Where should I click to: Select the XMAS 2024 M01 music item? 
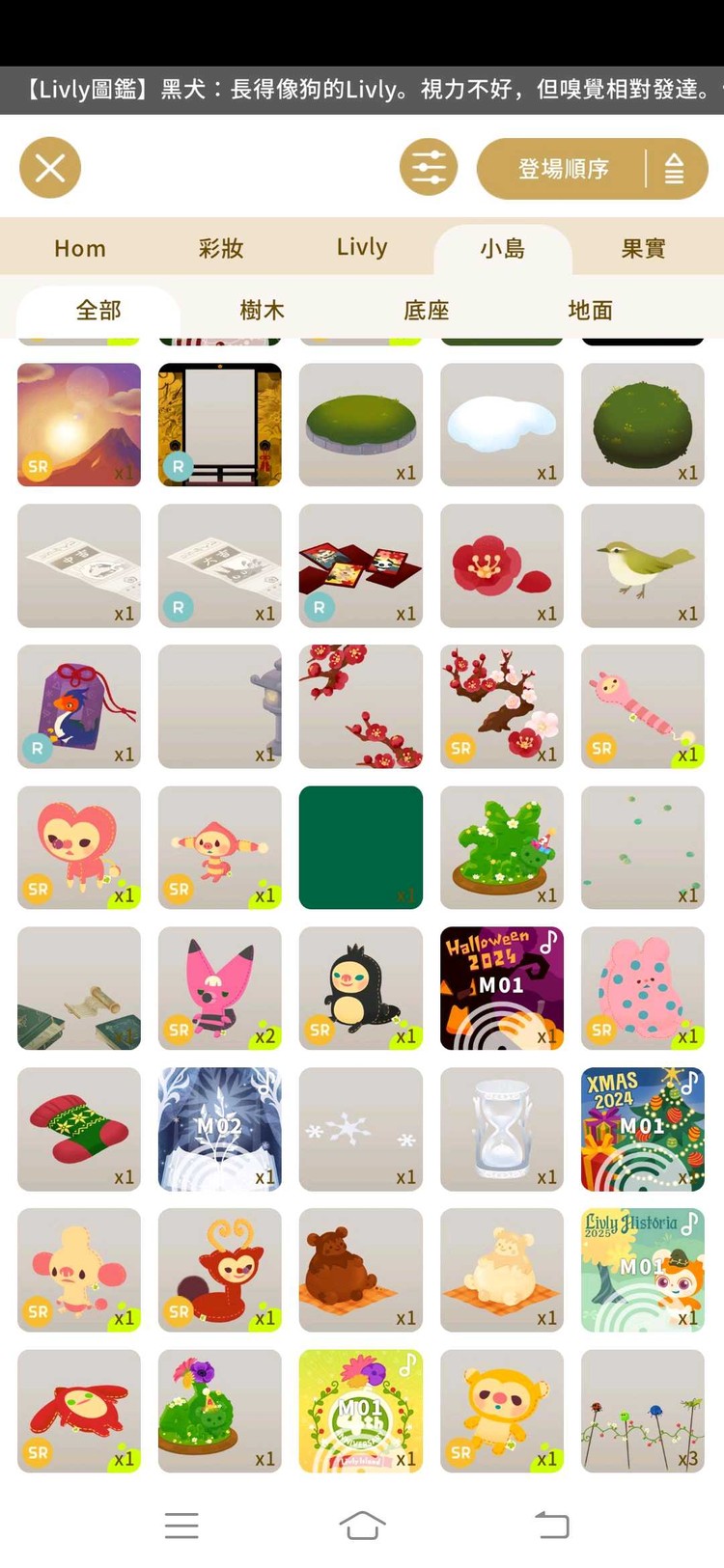click(x=643, y=1129)
